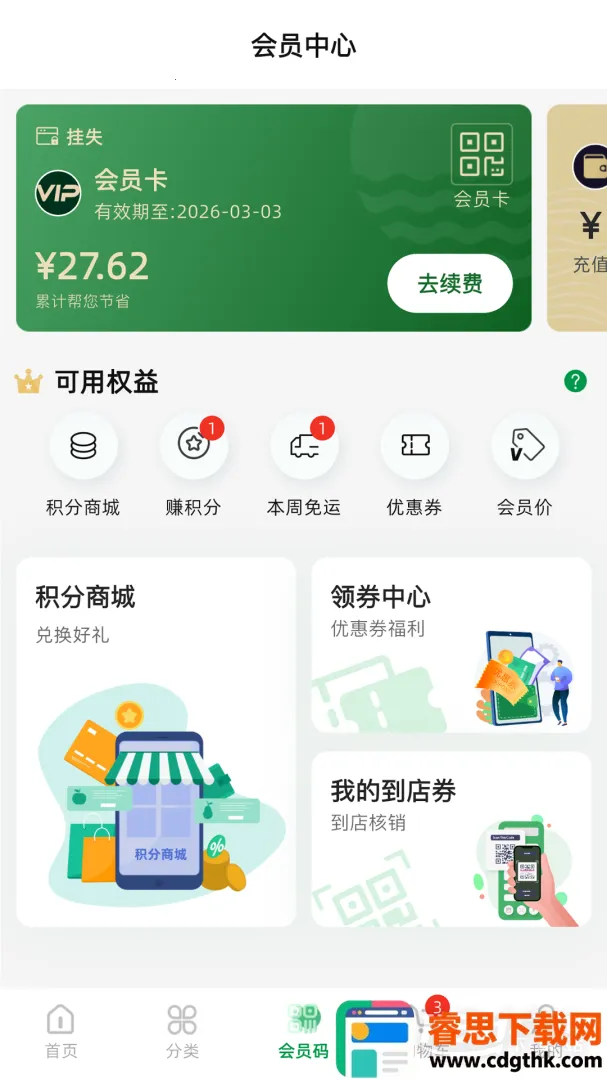This screenshot has width=607, height=1080.
Task: Tap 去续费 to renew membership
Action: pos(450,283)
